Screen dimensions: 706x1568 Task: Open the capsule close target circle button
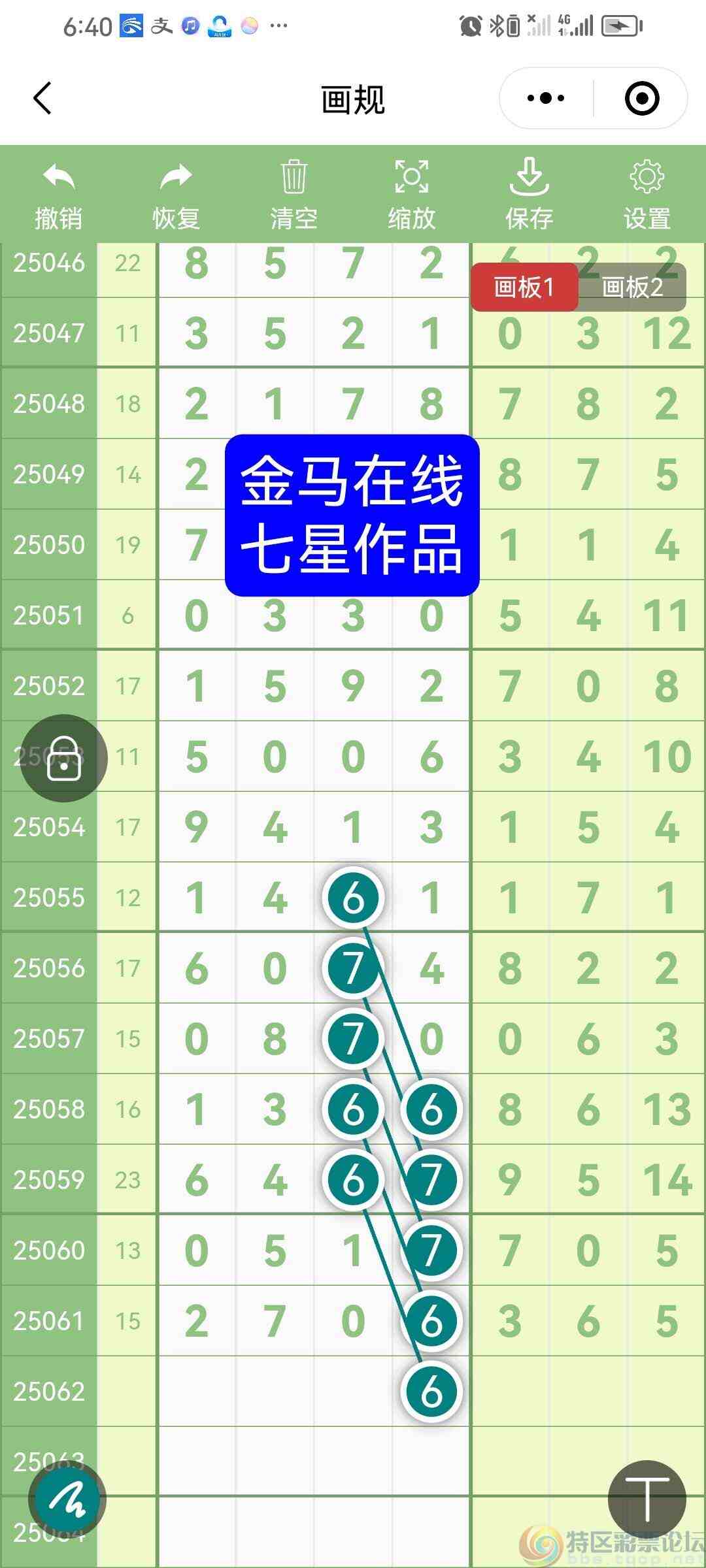pyautogui.click(x=641, y=97)
